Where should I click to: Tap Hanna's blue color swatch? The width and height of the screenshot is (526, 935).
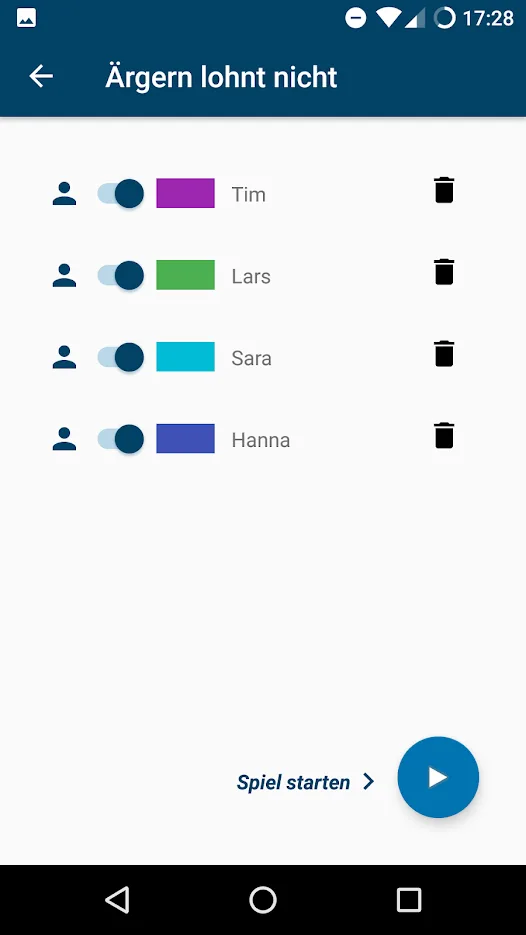(x=185, y=438)
